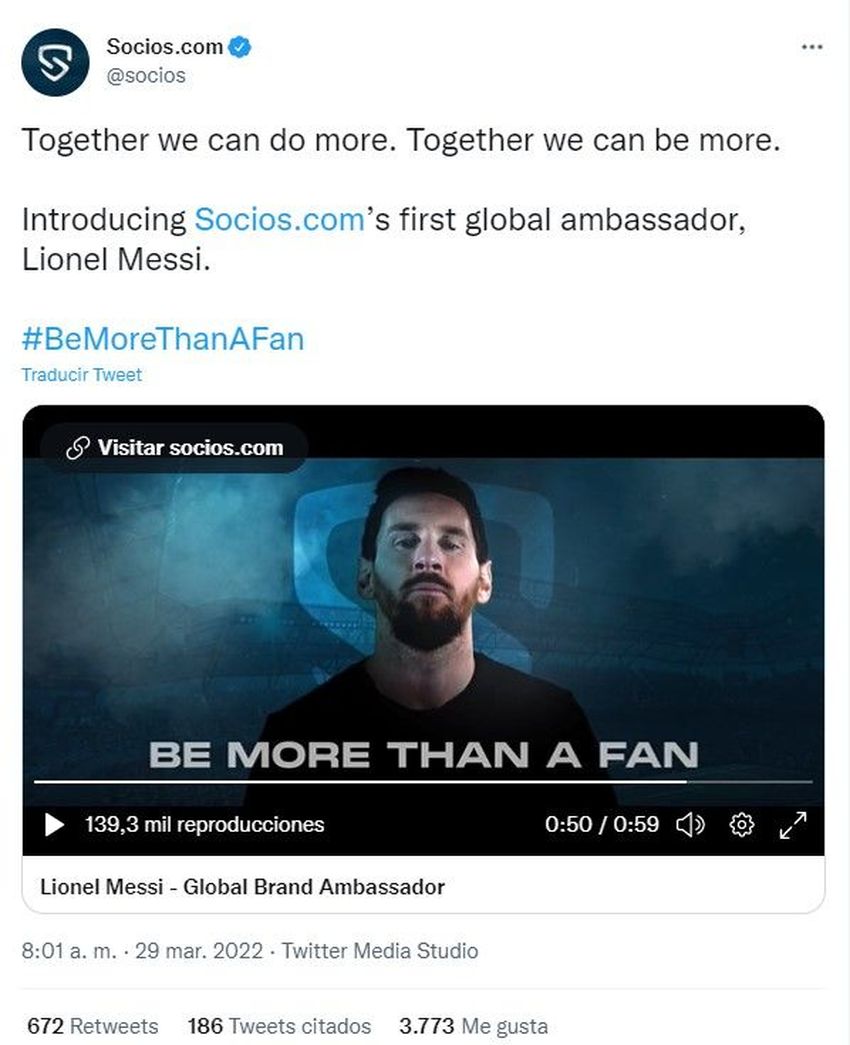850x1045 pixels.
Task: Expand the video to fullscreen
Action: click(x=793, y=824)
